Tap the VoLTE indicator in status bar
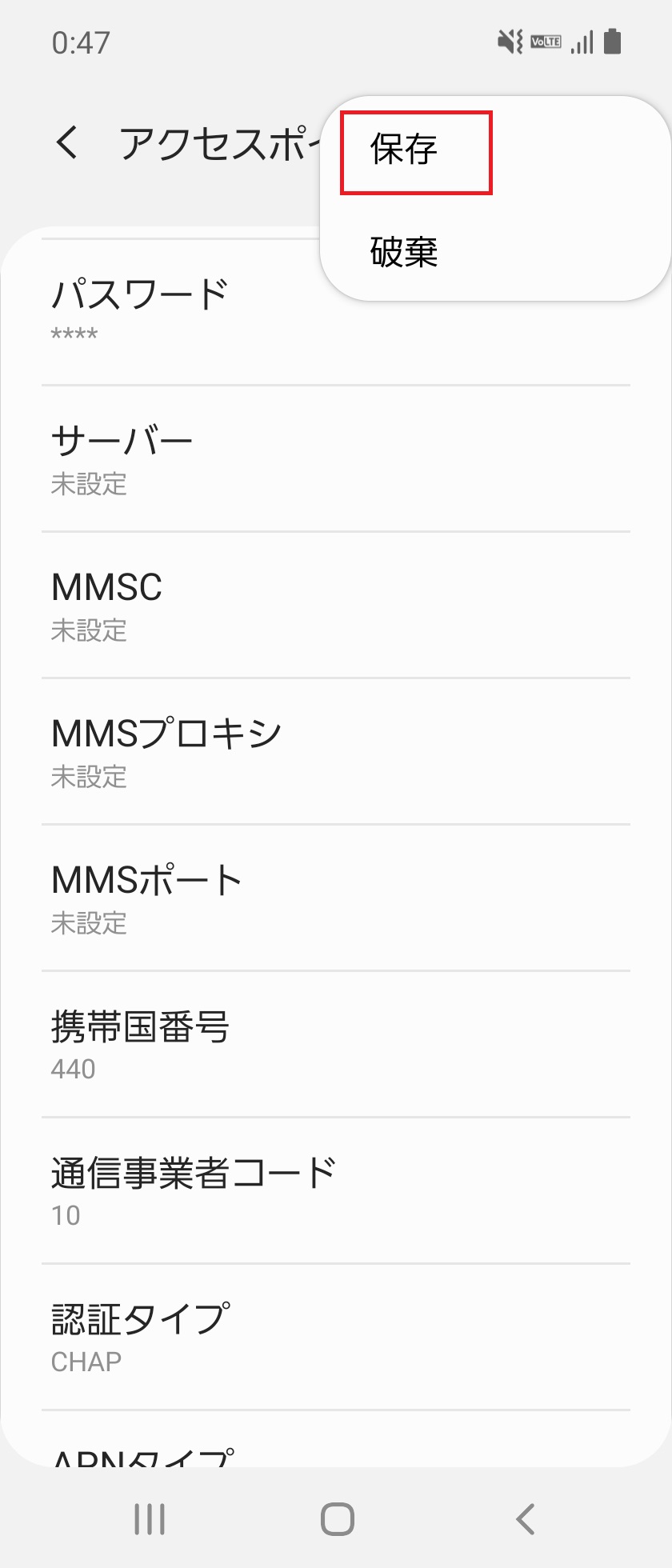The height and width of the screenshot is (1568, 672). pos(545,42)
